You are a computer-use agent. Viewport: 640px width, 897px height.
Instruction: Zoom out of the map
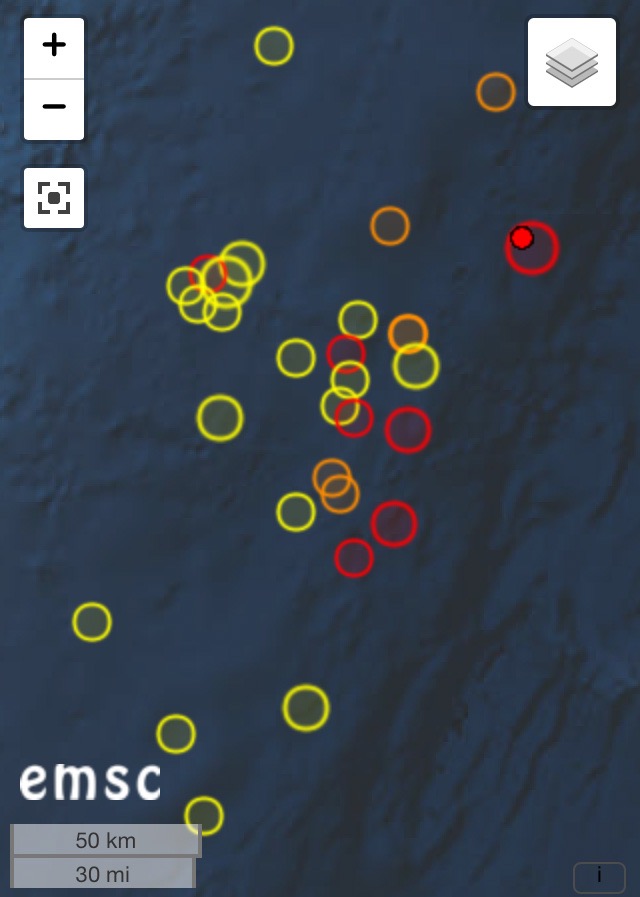click(x=54, y=107)
